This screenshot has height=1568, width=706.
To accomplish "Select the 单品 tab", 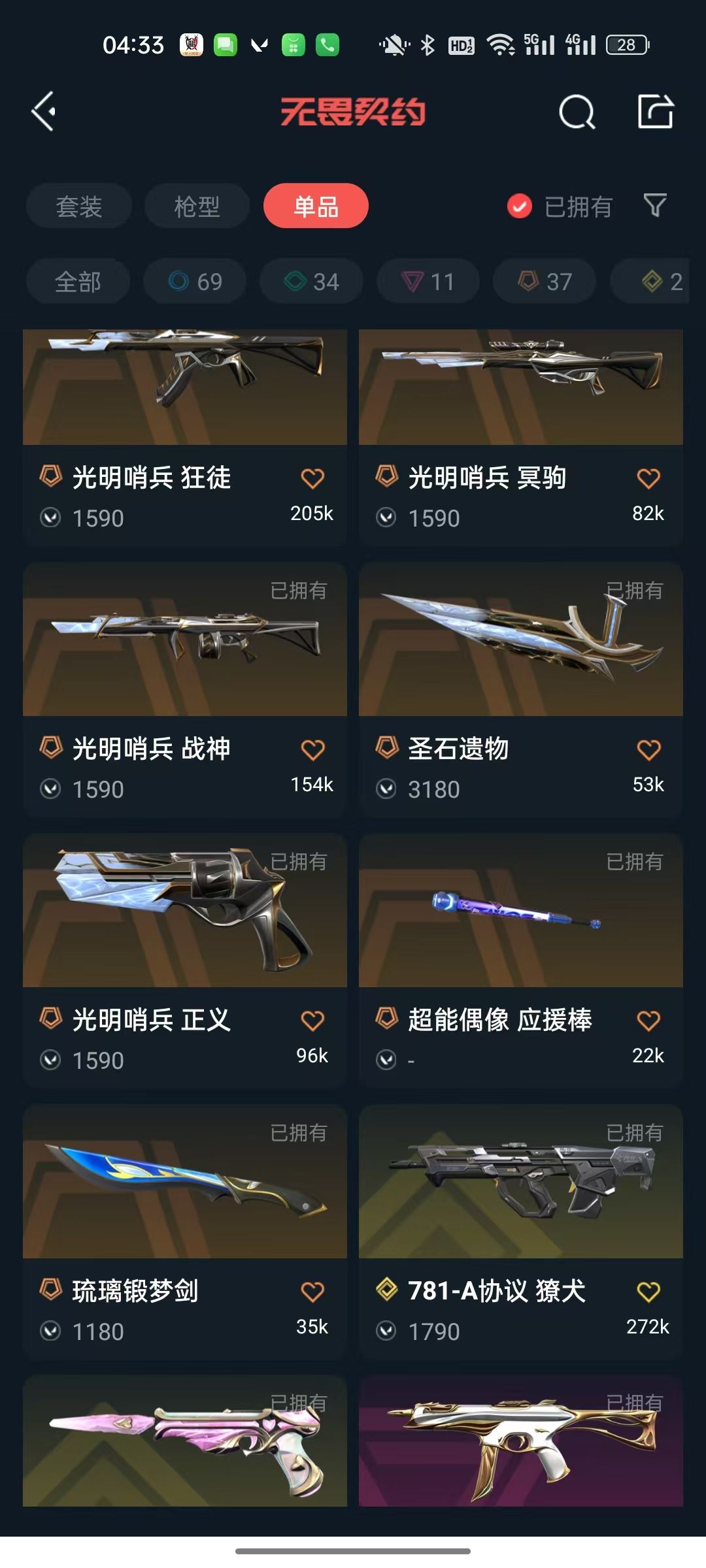I will (x=316, y=206).
